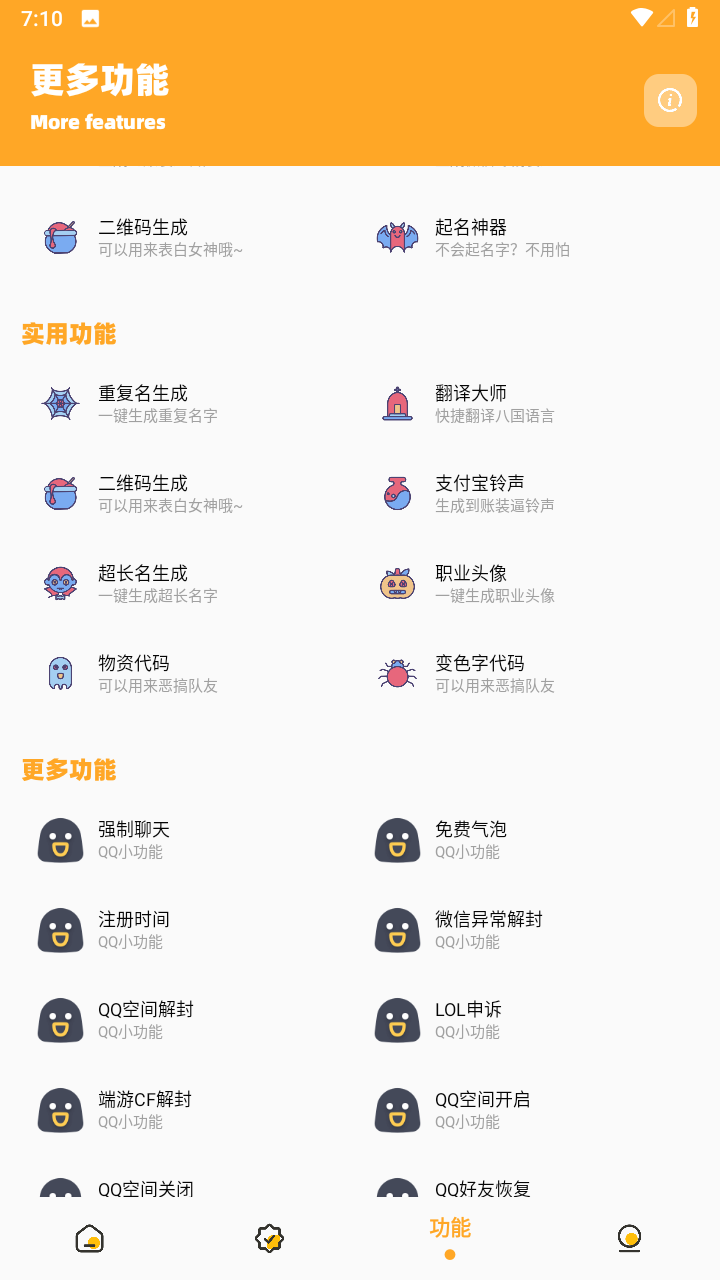This screenshot has height=1280, width=720.
Task: Switch to the badge checkmark tab
Action: point(270,1239)
